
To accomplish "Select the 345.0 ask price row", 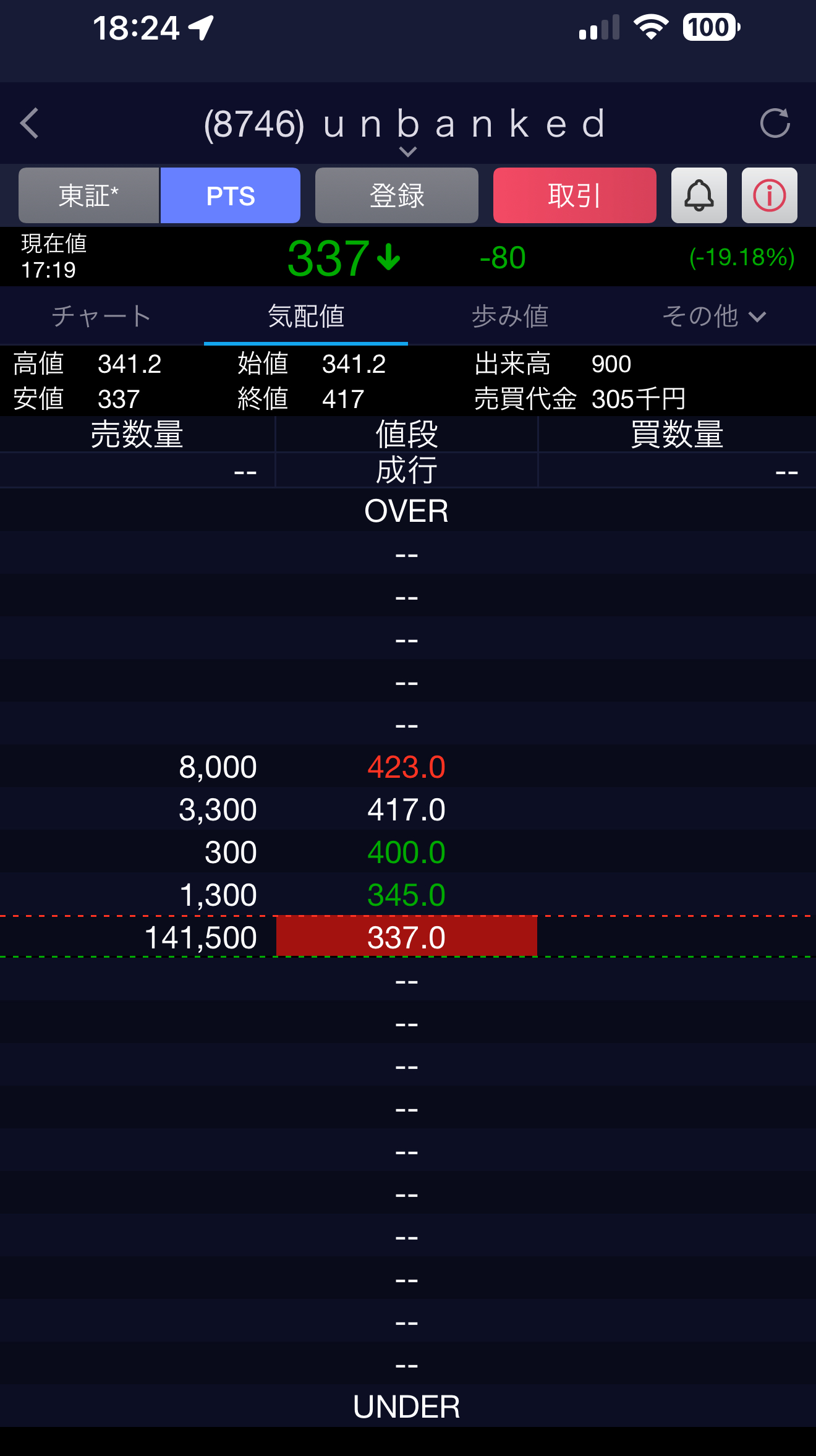I will (406, 895).
